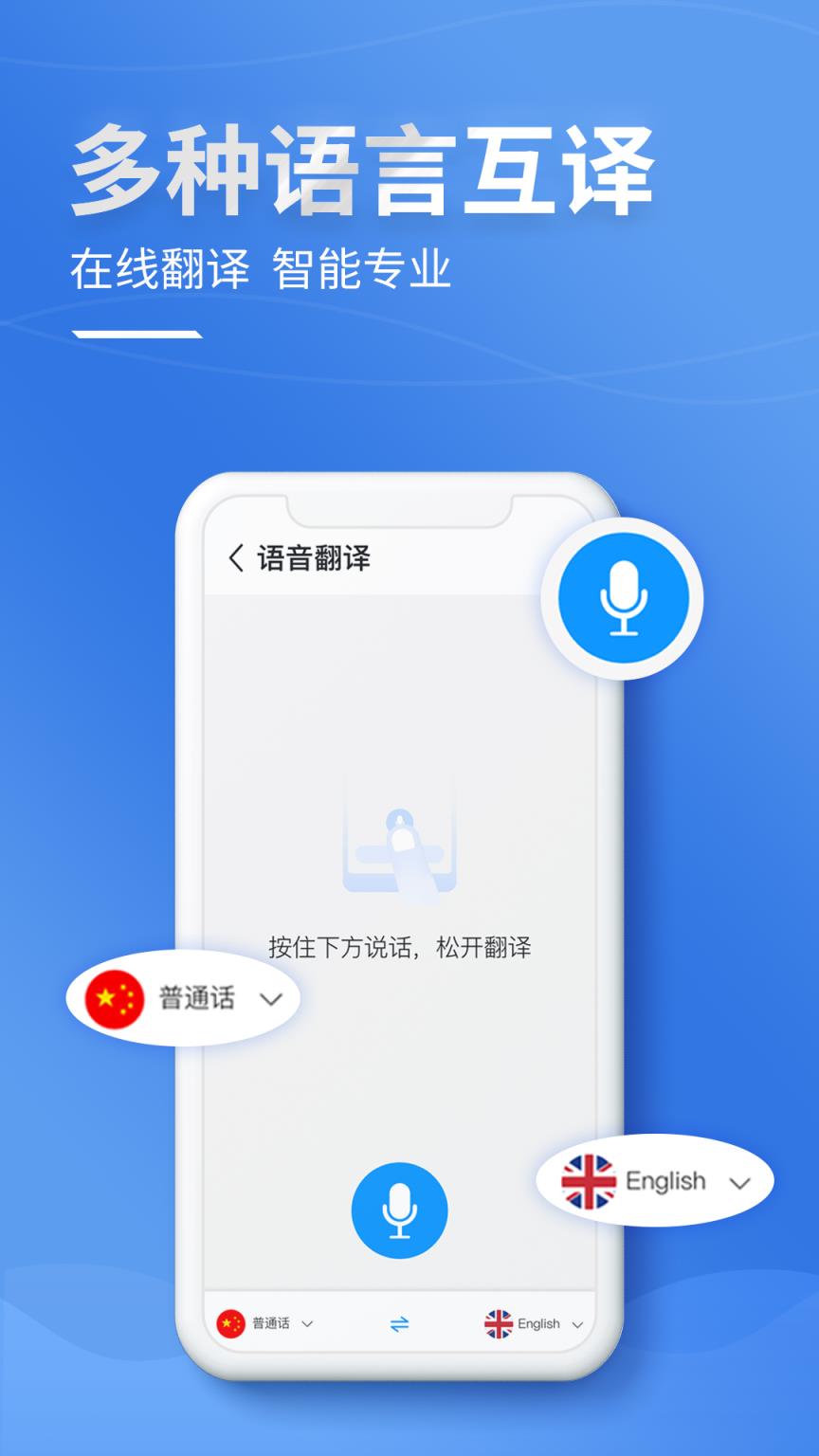Click the UK flag icon next to English
Viewport: 819px width, 1456px height.
click(x=589, y=1180)
